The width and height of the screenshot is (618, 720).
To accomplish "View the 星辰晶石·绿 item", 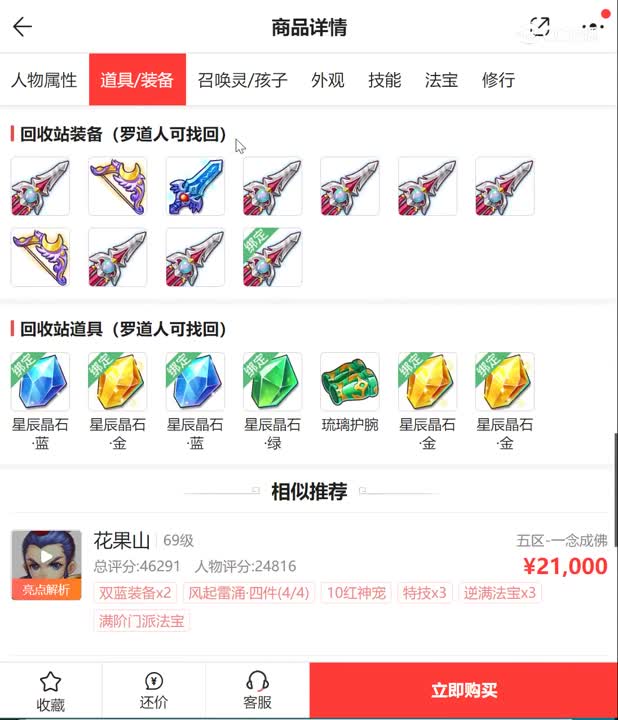I will pyautogui.click(x=272, y=382).
